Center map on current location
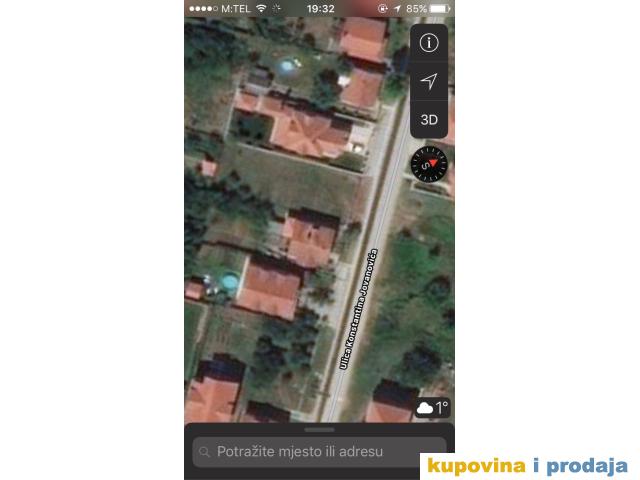The width and height of the screenshot is (640, 480). pyautogui.click(x=429, y=81)
